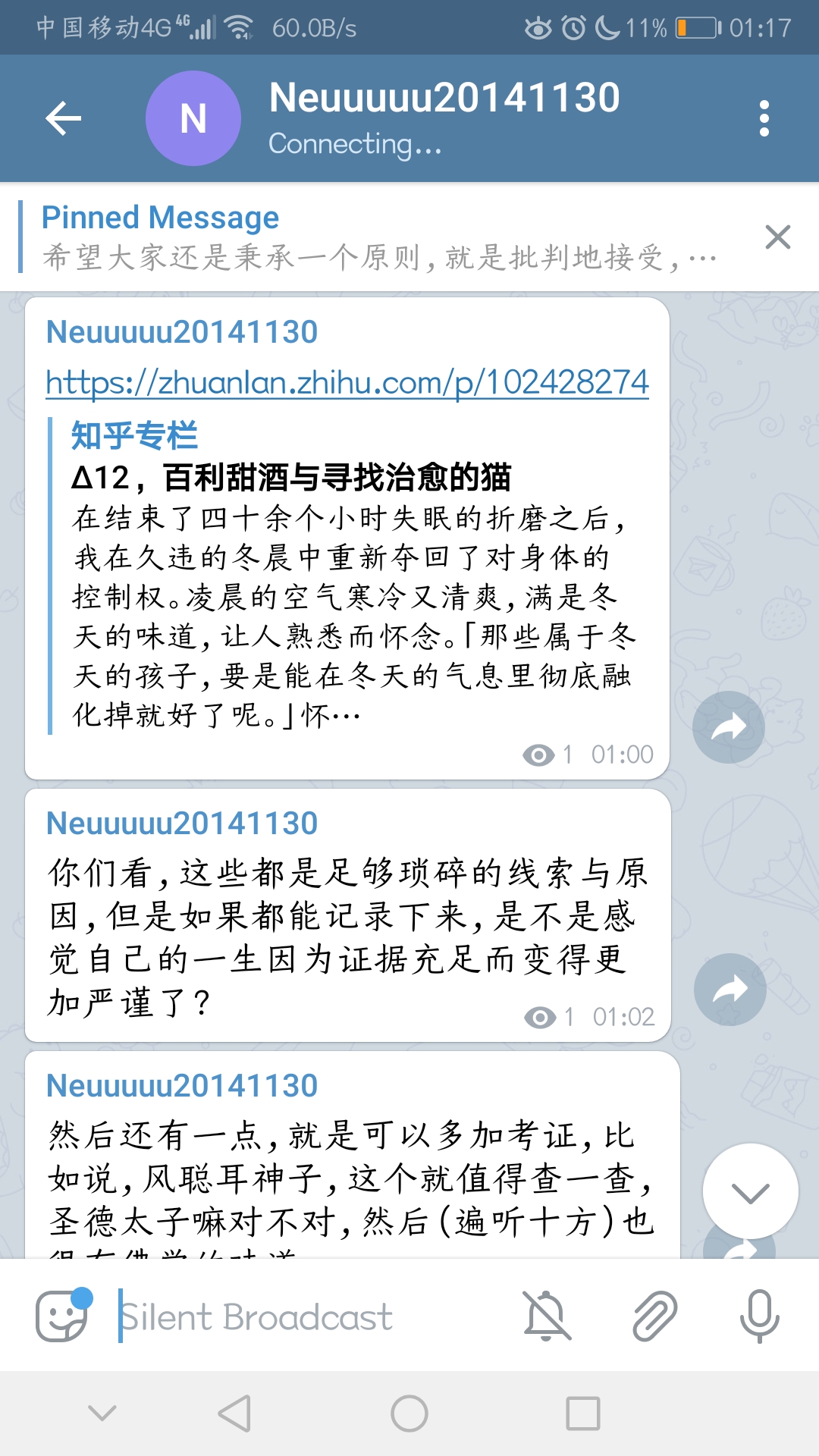Open the pinned message
819x1456 pixels.
pos(379,237)
